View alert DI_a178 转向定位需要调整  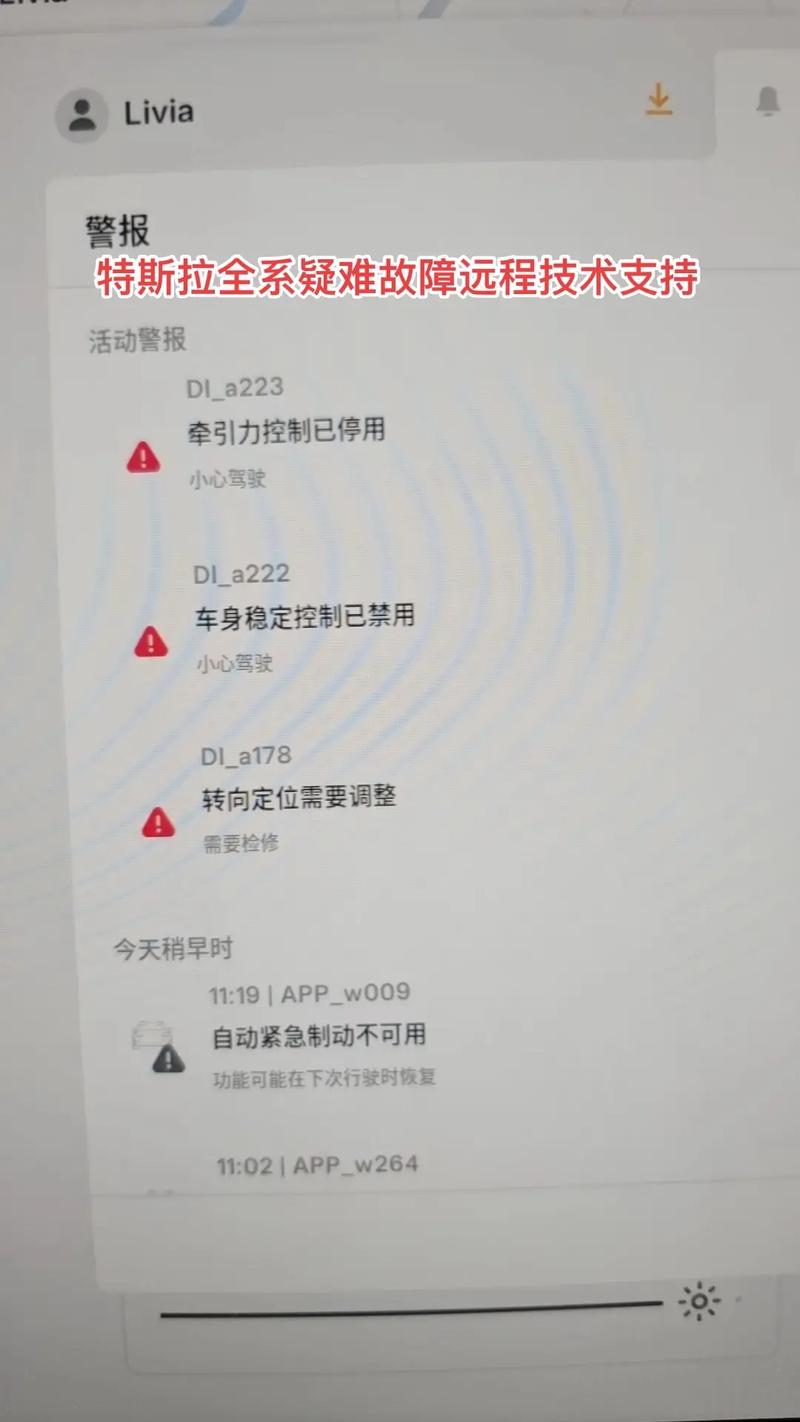[x=298, y=798]
